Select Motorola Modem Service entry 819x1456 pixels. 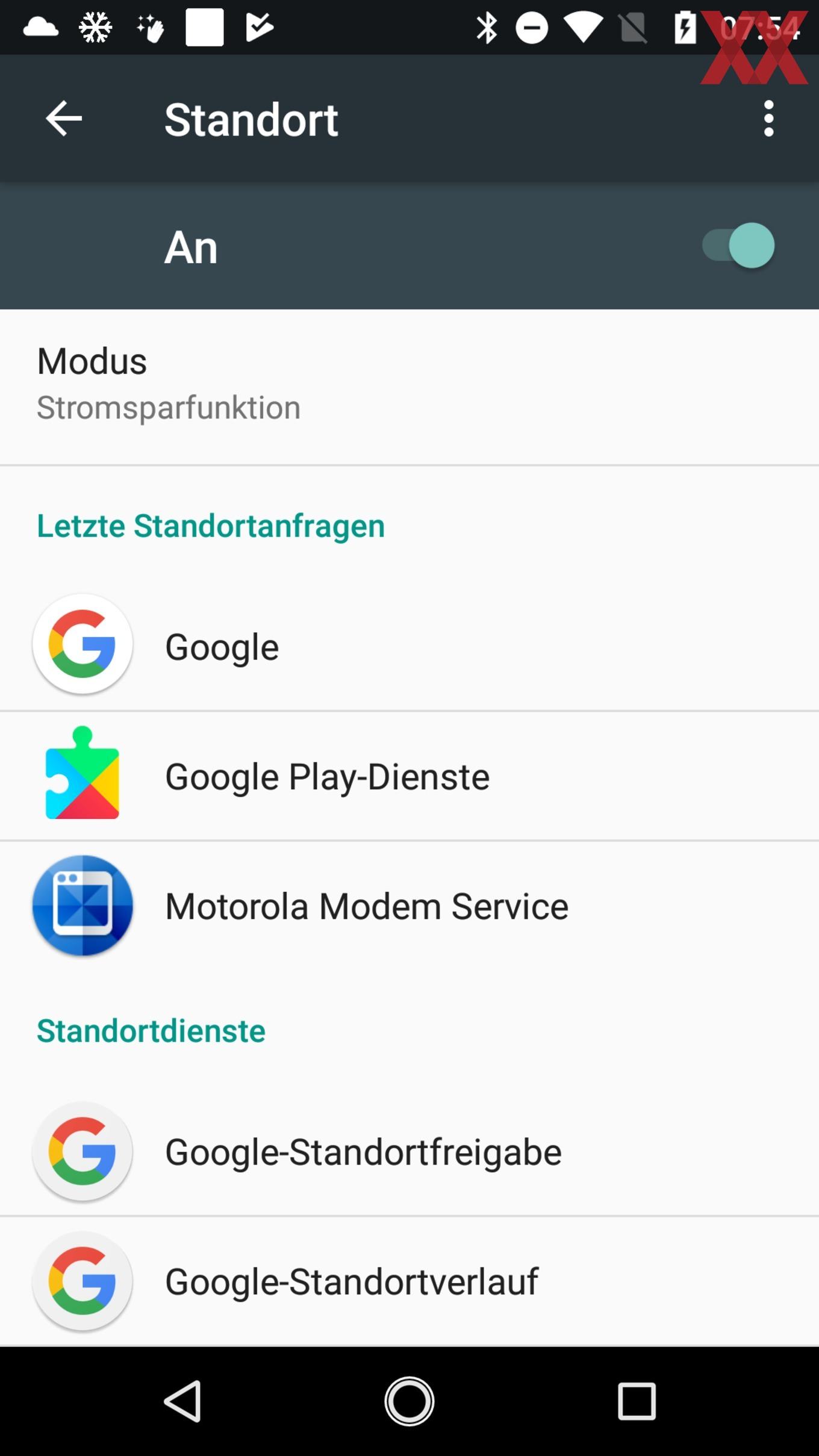[409, 906]
